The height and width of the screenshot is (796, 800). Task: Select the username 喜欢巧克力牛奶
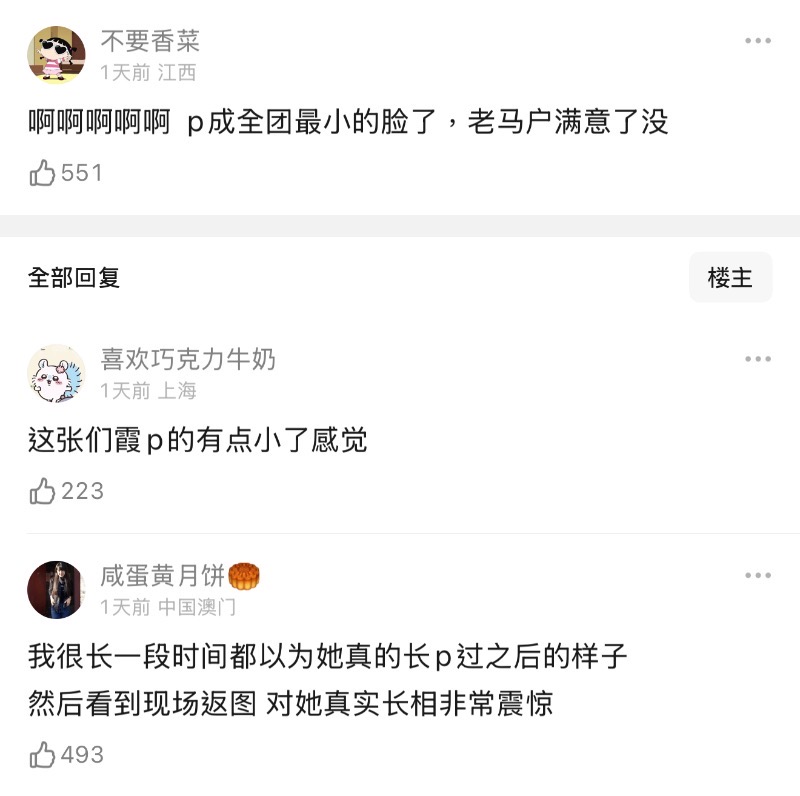pyautogui.click(x=188, y=358)
